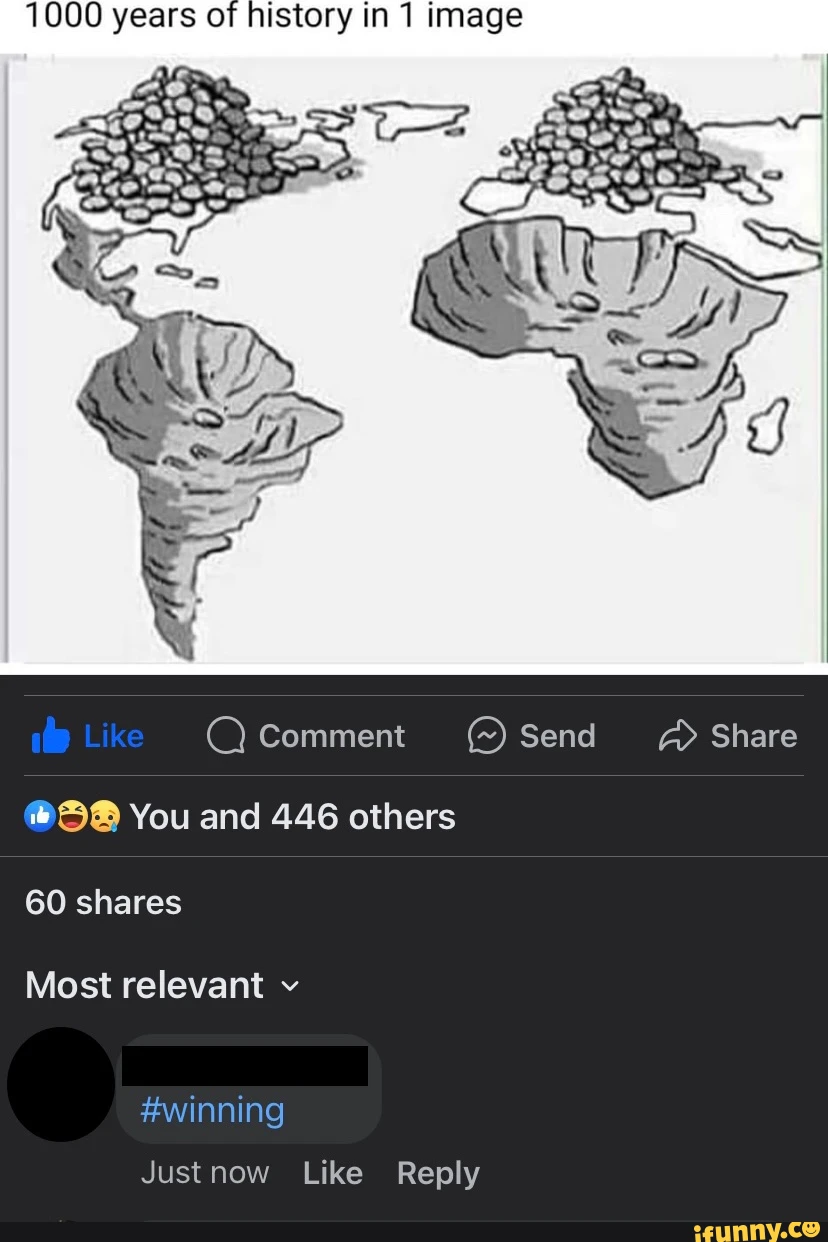Image resolution: width=828 pixels, height=1242 pixels.
Task: Click Reply on the comment
Action: (437, 1172)
